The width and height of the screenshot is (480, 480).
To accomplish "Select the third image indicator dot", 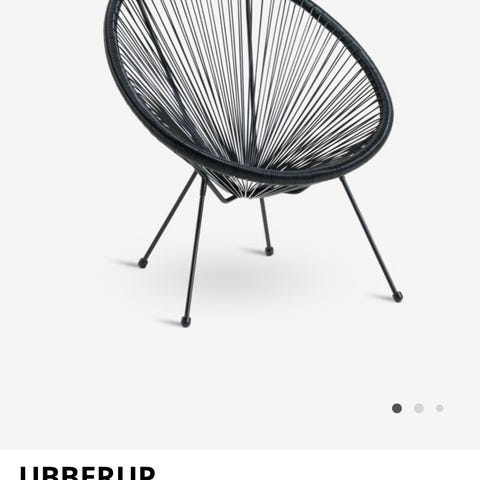I will pyautogui.click(x=440, y=408).
